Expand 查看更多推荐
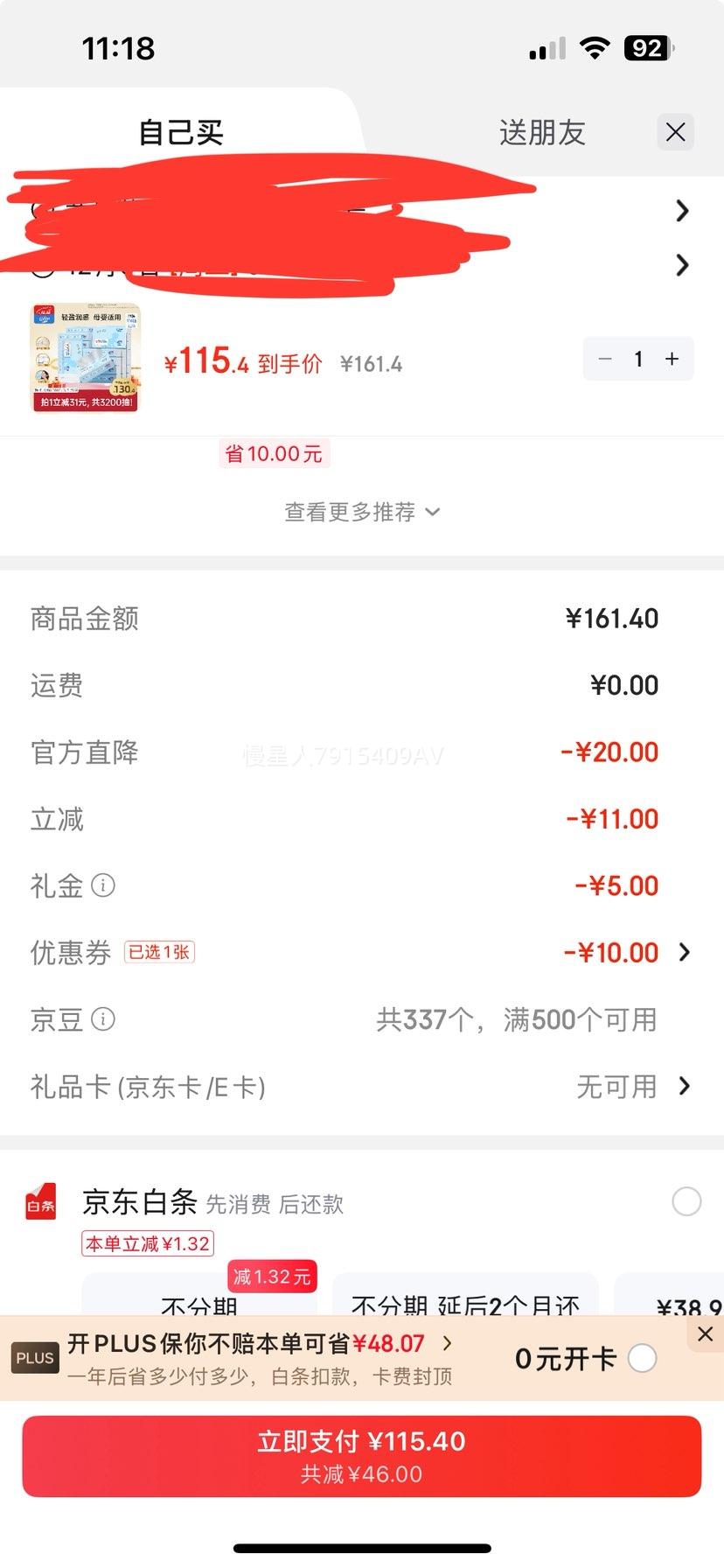724x1568 pixels. tap(361, 512)
